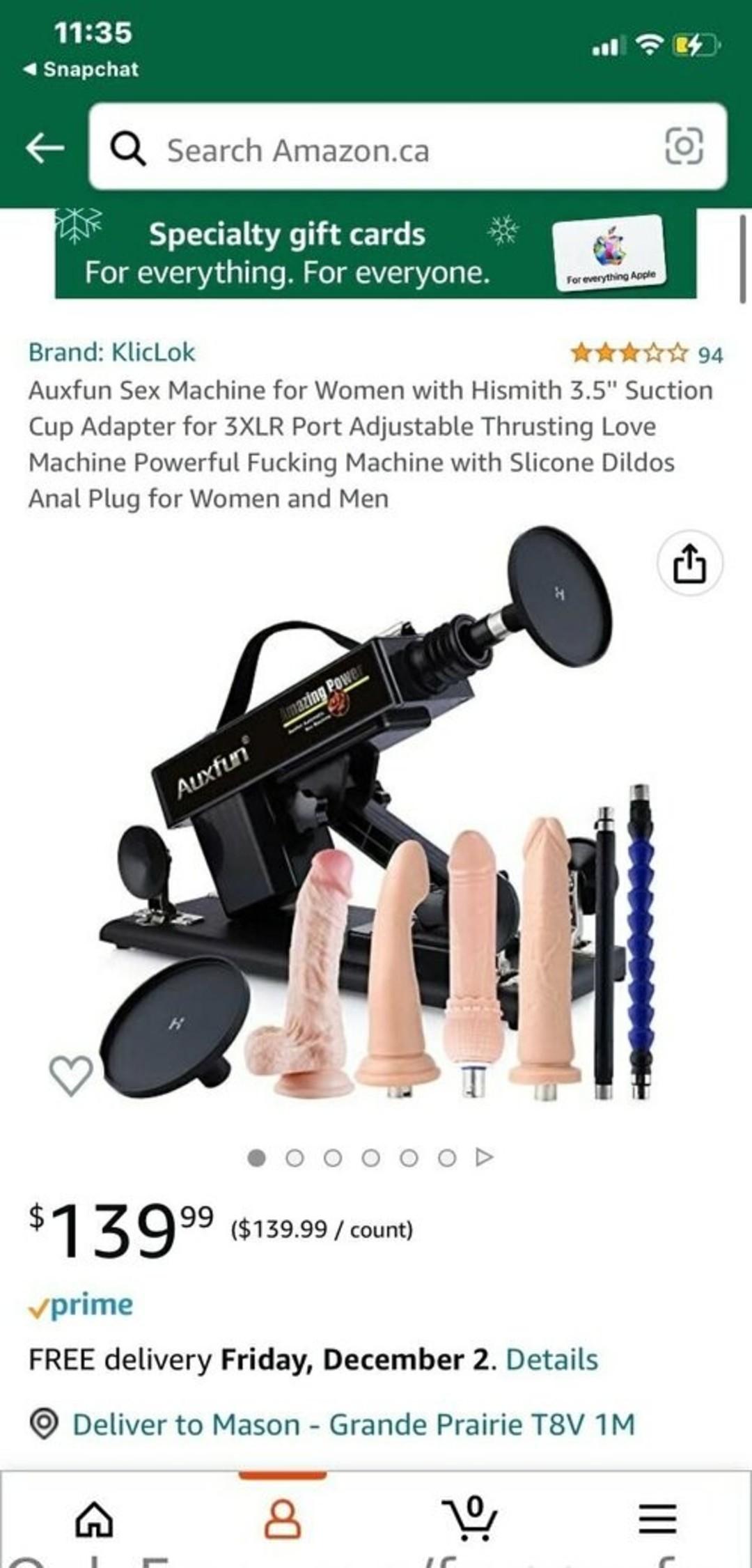752x1568 pixels.
Task: Switch to the account profile tab
Action: tap(282, 1519)
